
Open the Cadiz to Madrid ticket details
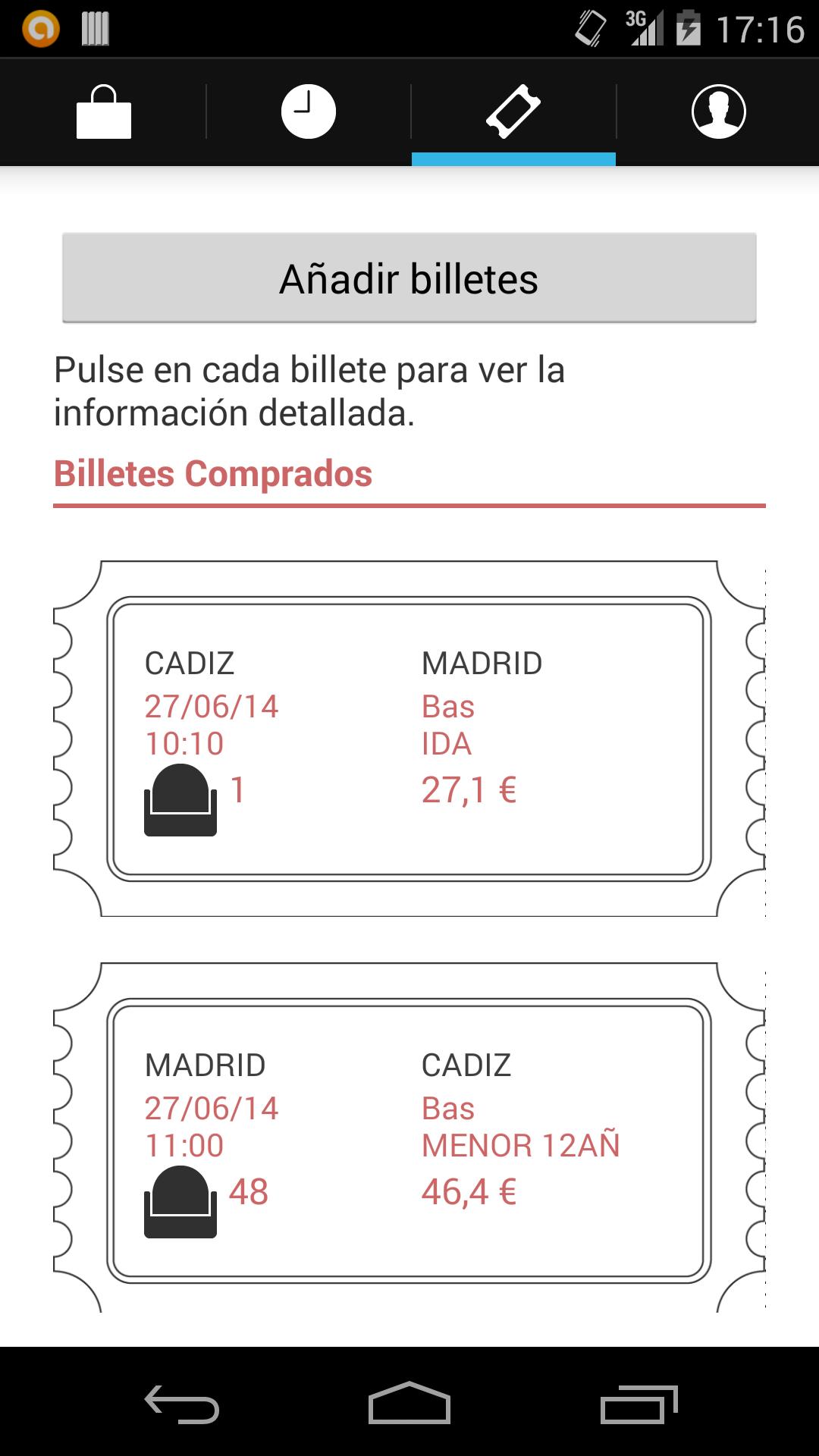tap(409, 739)
